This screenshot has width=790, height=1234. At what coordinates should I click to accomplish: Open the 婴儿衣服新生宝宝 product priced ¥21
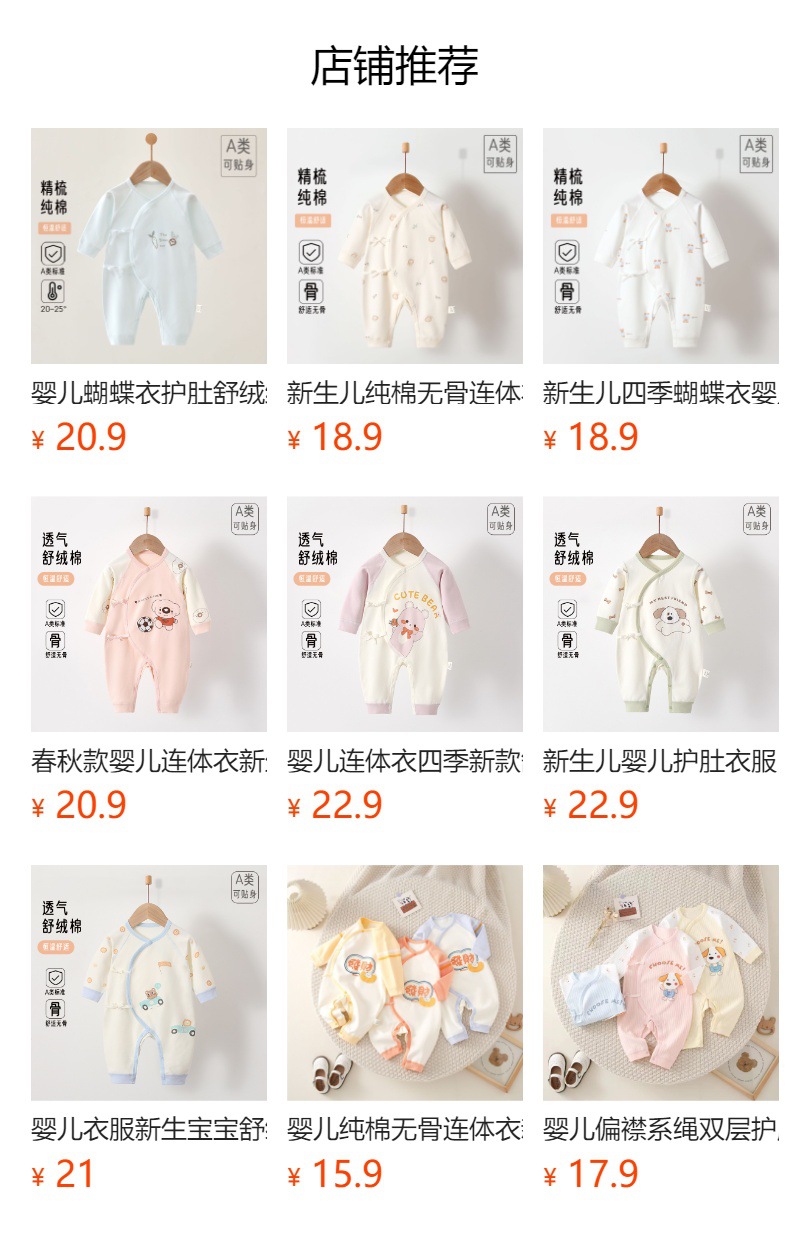[x=148, y=982]
